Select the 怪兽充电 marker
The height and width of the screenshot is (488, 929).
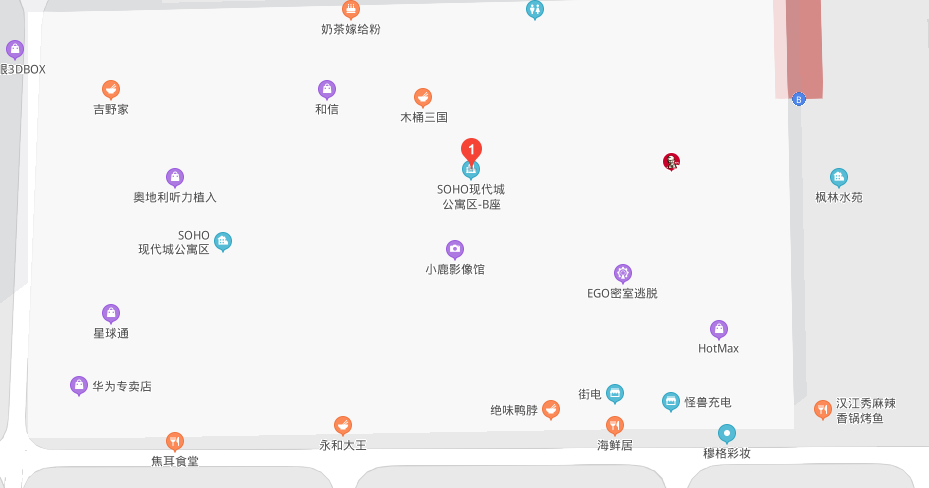671,401
